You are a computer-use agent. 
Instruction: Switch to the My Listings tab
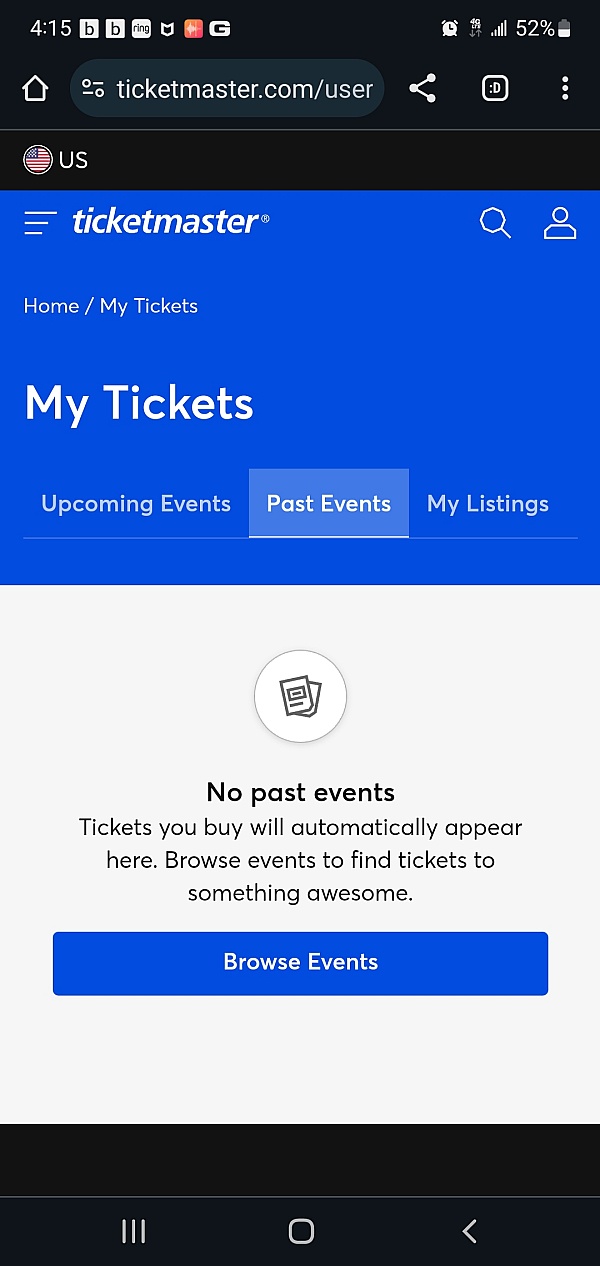coord(488,504)
